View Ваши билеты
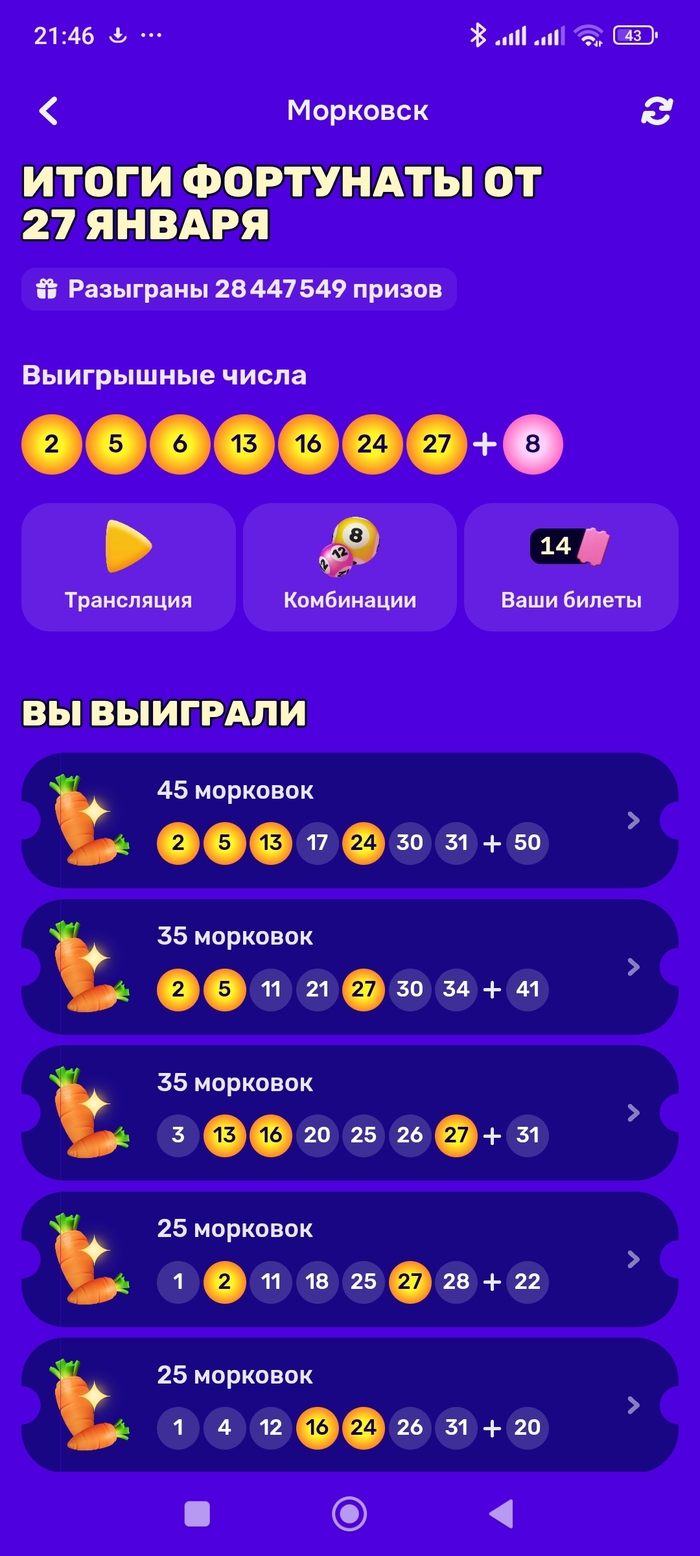Screen dimensions: 700x1556 [571, 567]
